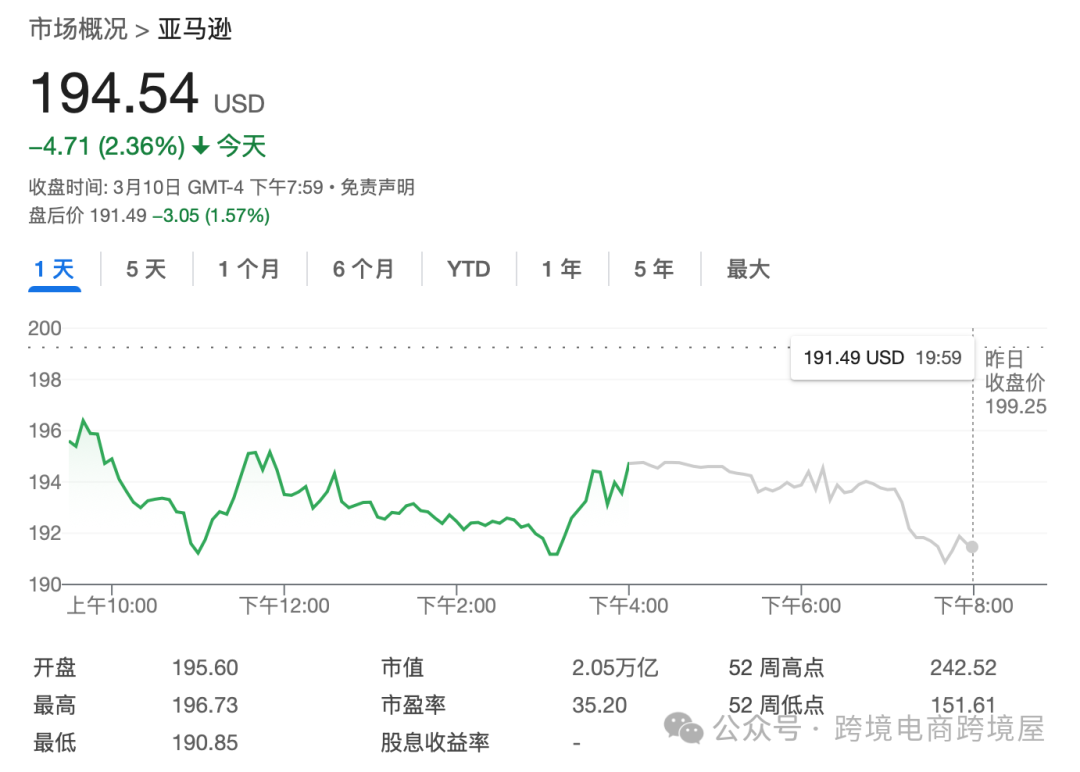View the 1 年 chart

(561, 269)
